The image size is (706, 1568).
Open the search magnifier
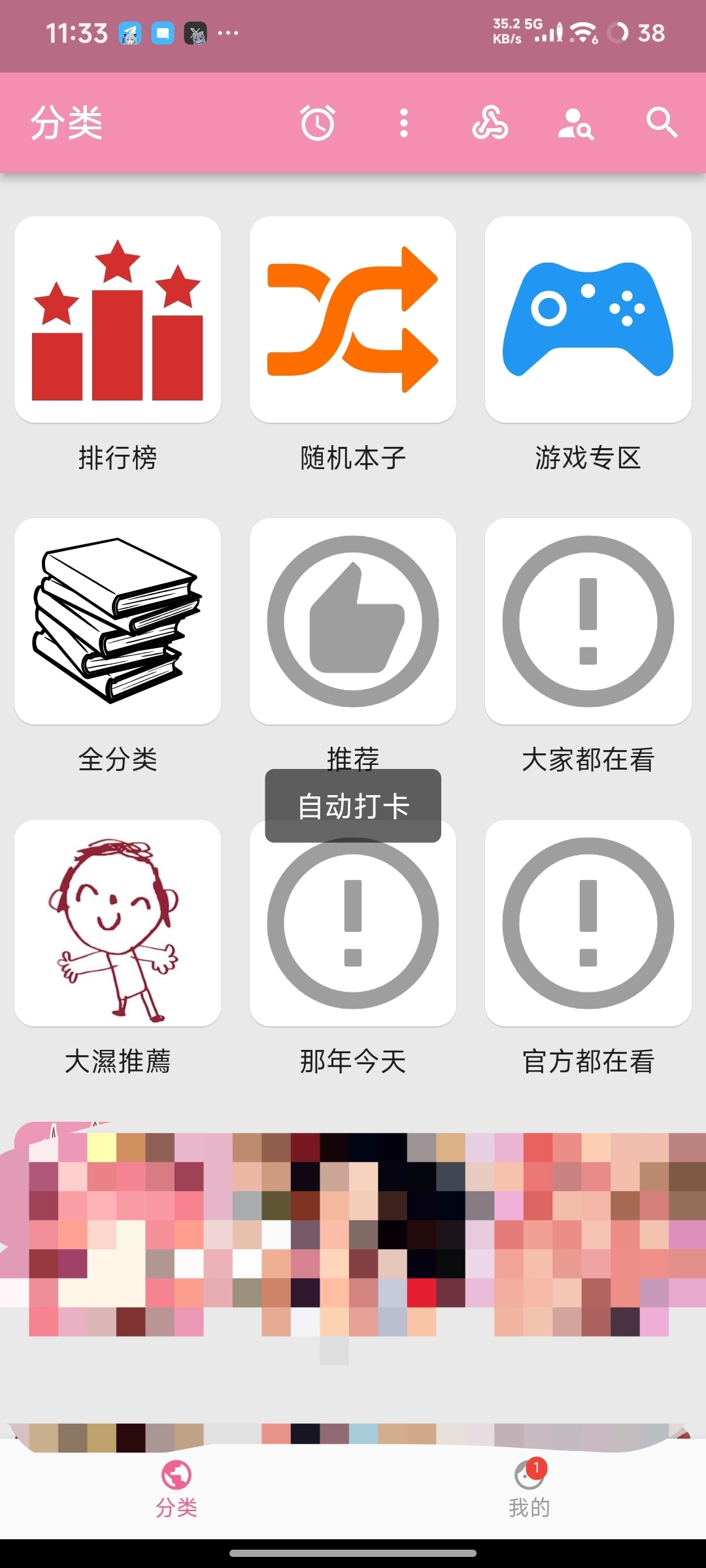click(x=662, y=123)
